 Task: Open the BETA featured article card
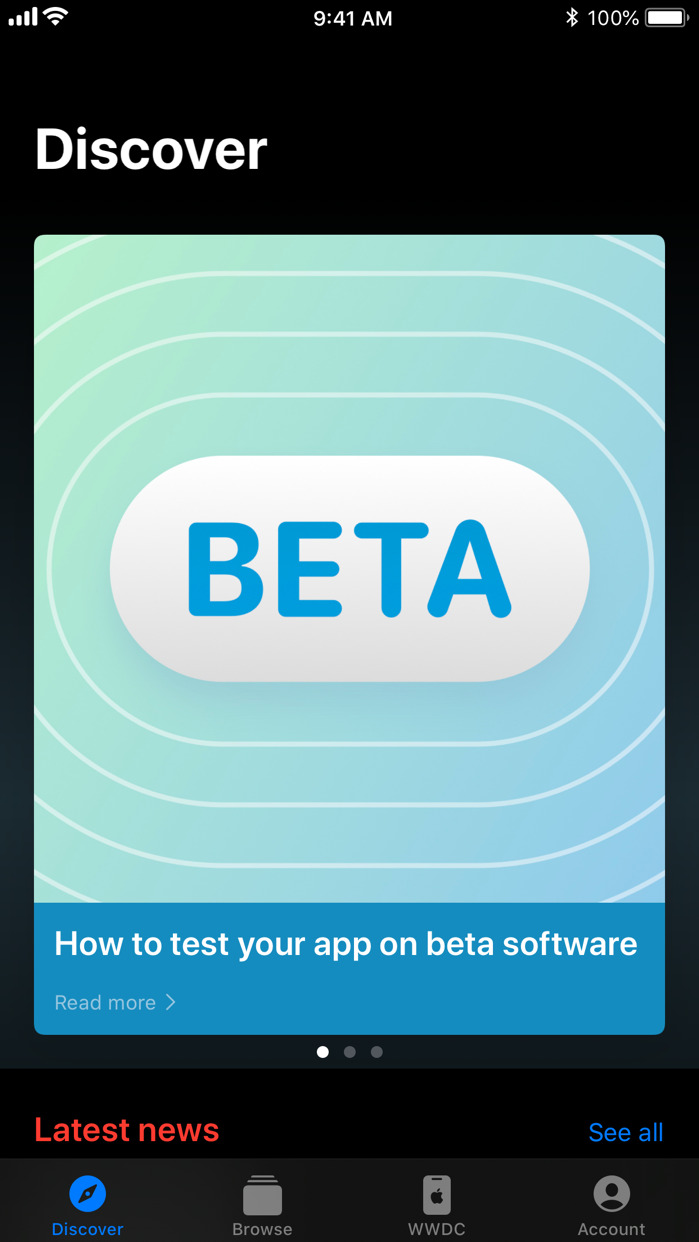[349, 568]
